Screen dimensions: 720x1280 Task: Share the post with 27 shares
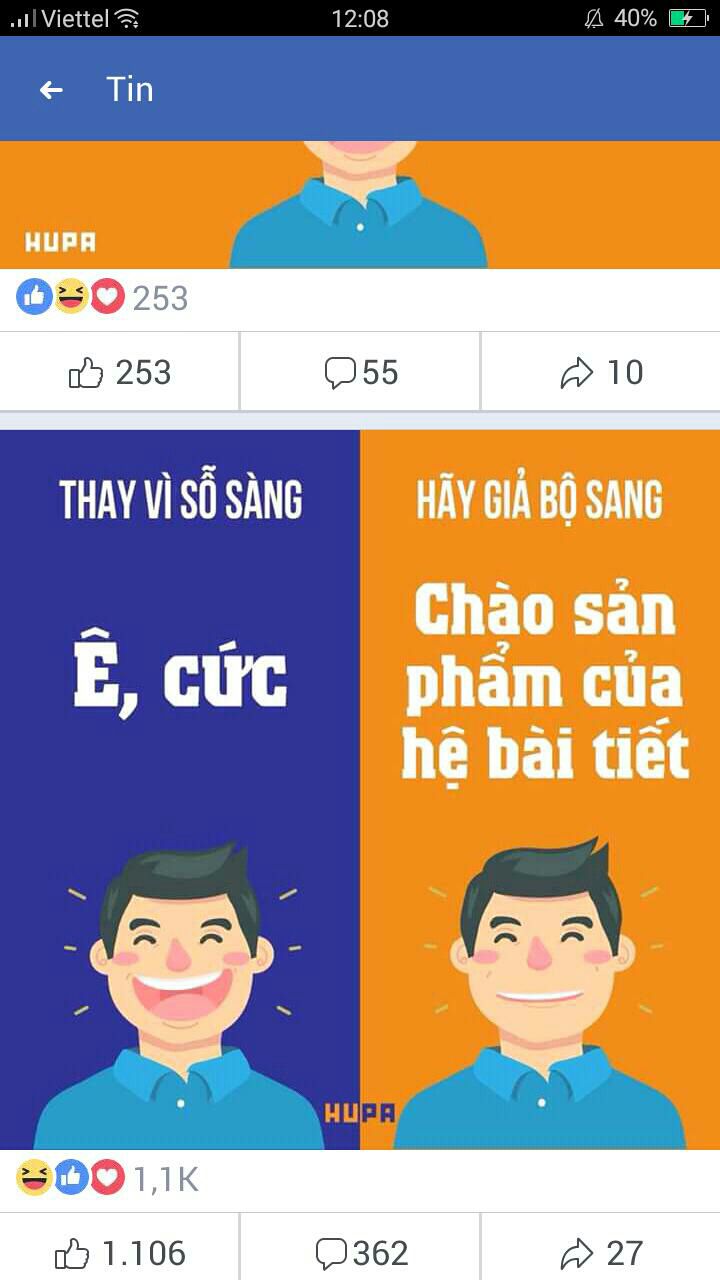coord(601,1253)
